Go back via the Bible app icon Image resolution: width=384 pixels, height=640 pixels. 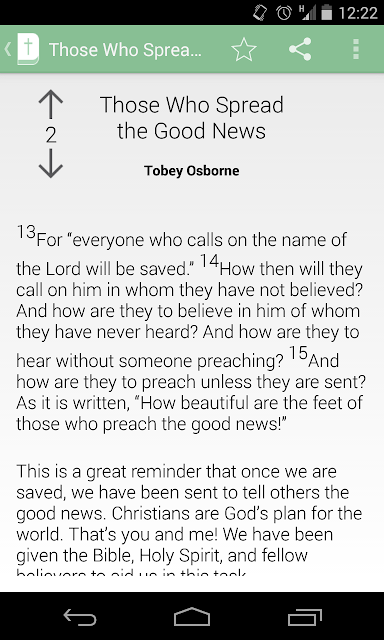point(22,49)
